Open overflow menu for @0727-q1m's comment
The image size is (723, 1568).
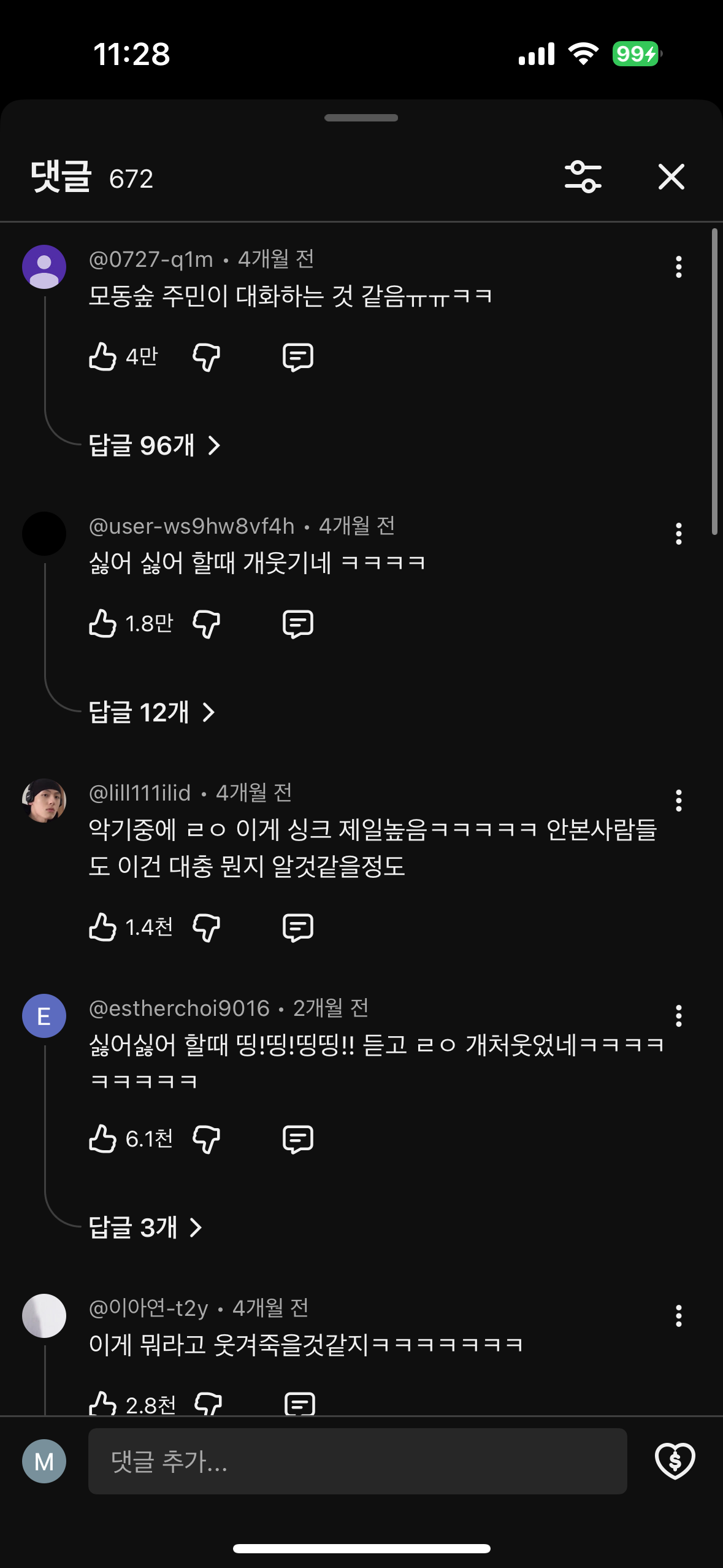tap(678, 267)
